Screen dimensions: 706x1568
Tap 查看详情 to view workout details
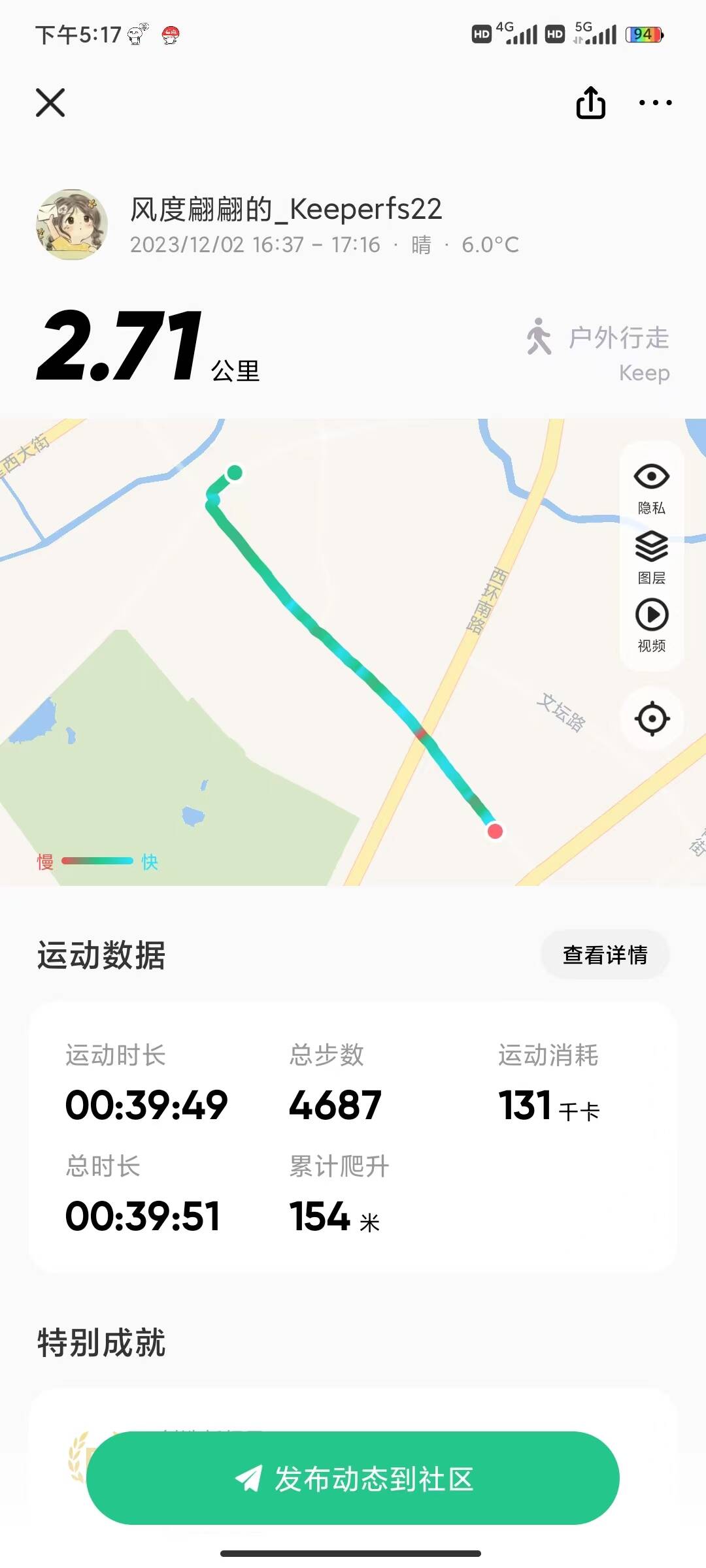(x=605, y=955)
